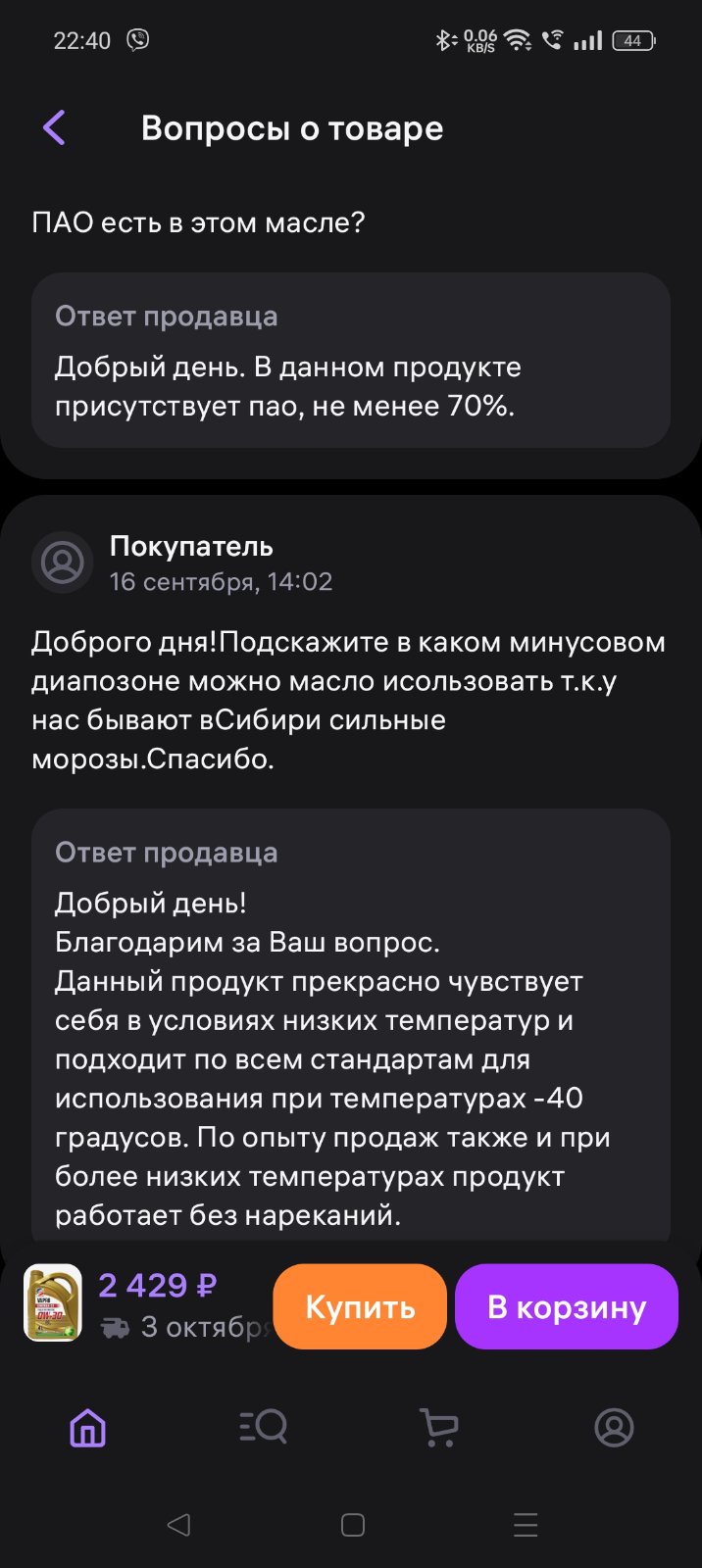Viewport: 702px width, 1568px height.
Task: Open the catalog search tab
Action: click(263, 1428)
